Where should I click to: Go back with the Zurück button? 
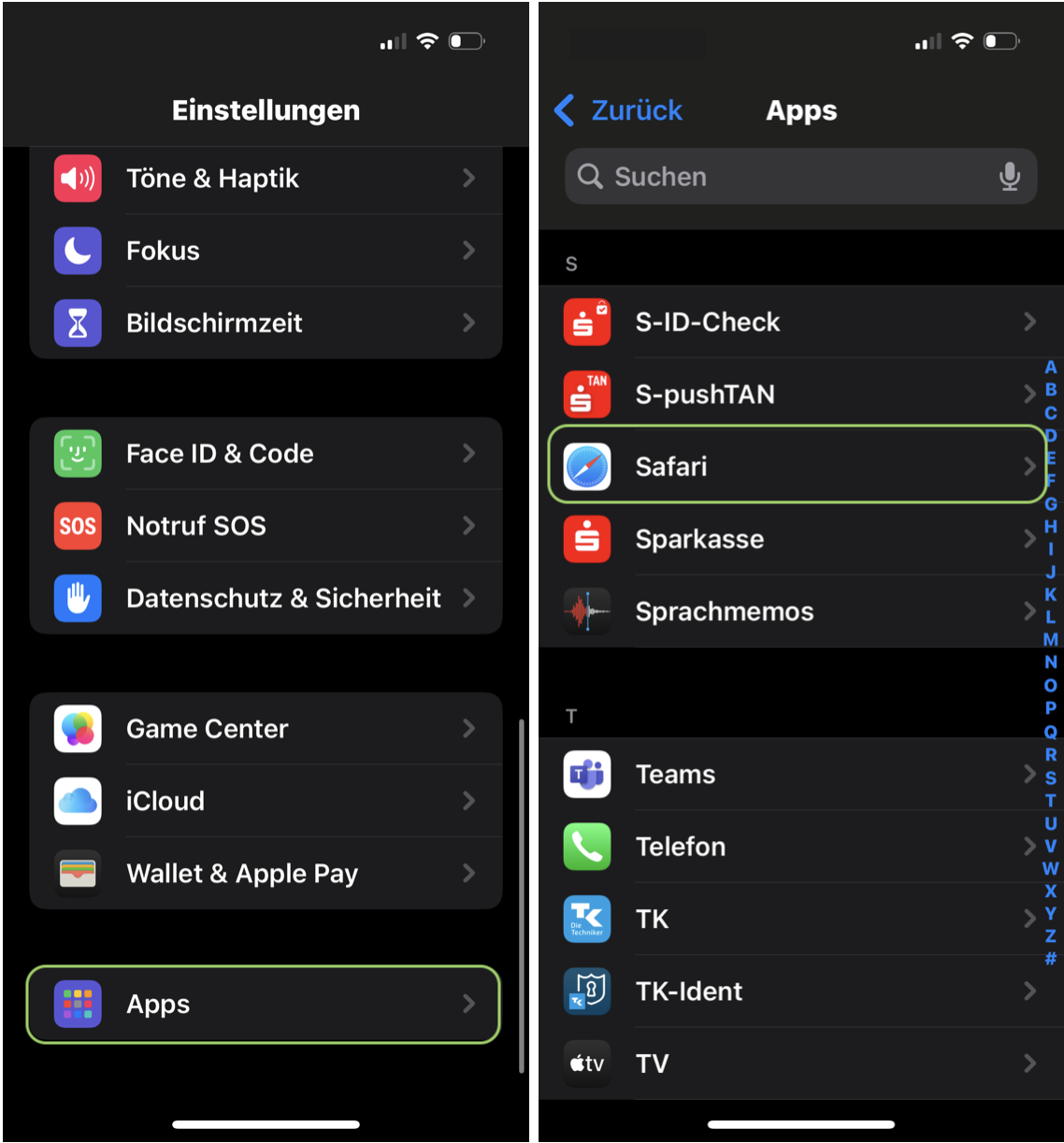619,110
